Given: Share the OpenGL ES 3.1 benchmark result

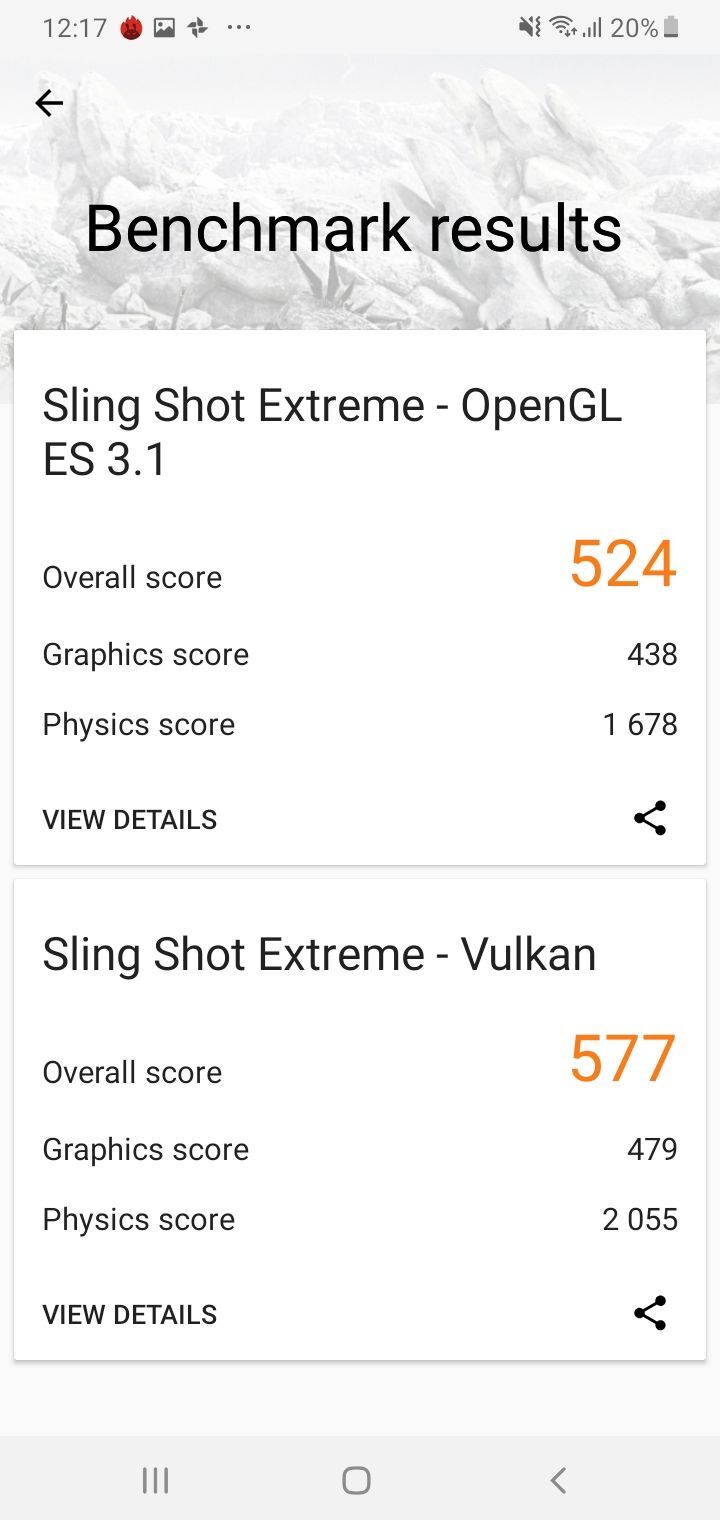Looking at the screenshot, I should click(650, 818).
